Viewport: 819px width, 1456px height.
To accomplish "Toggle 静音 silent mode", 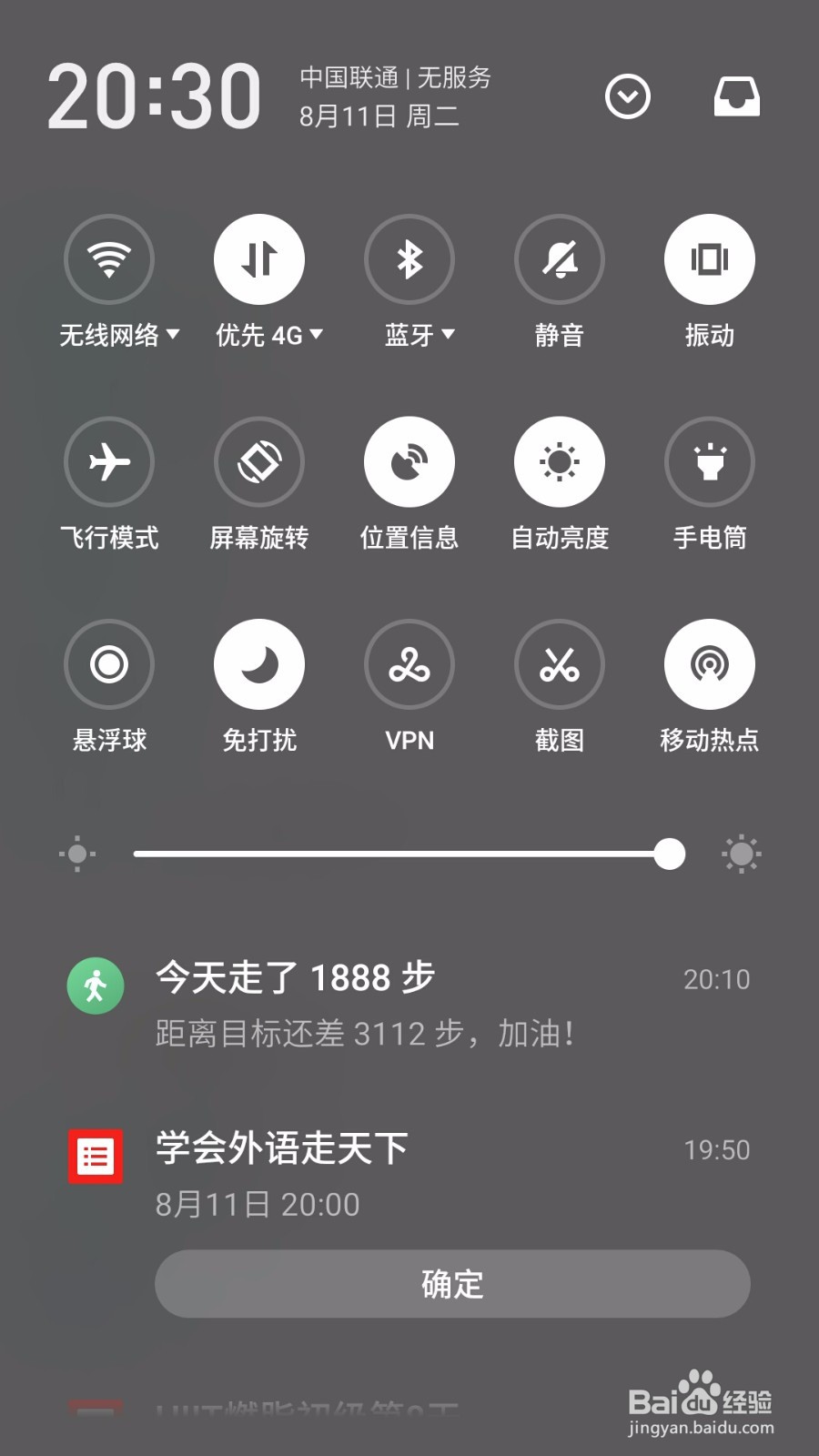I will pos(560,258).
